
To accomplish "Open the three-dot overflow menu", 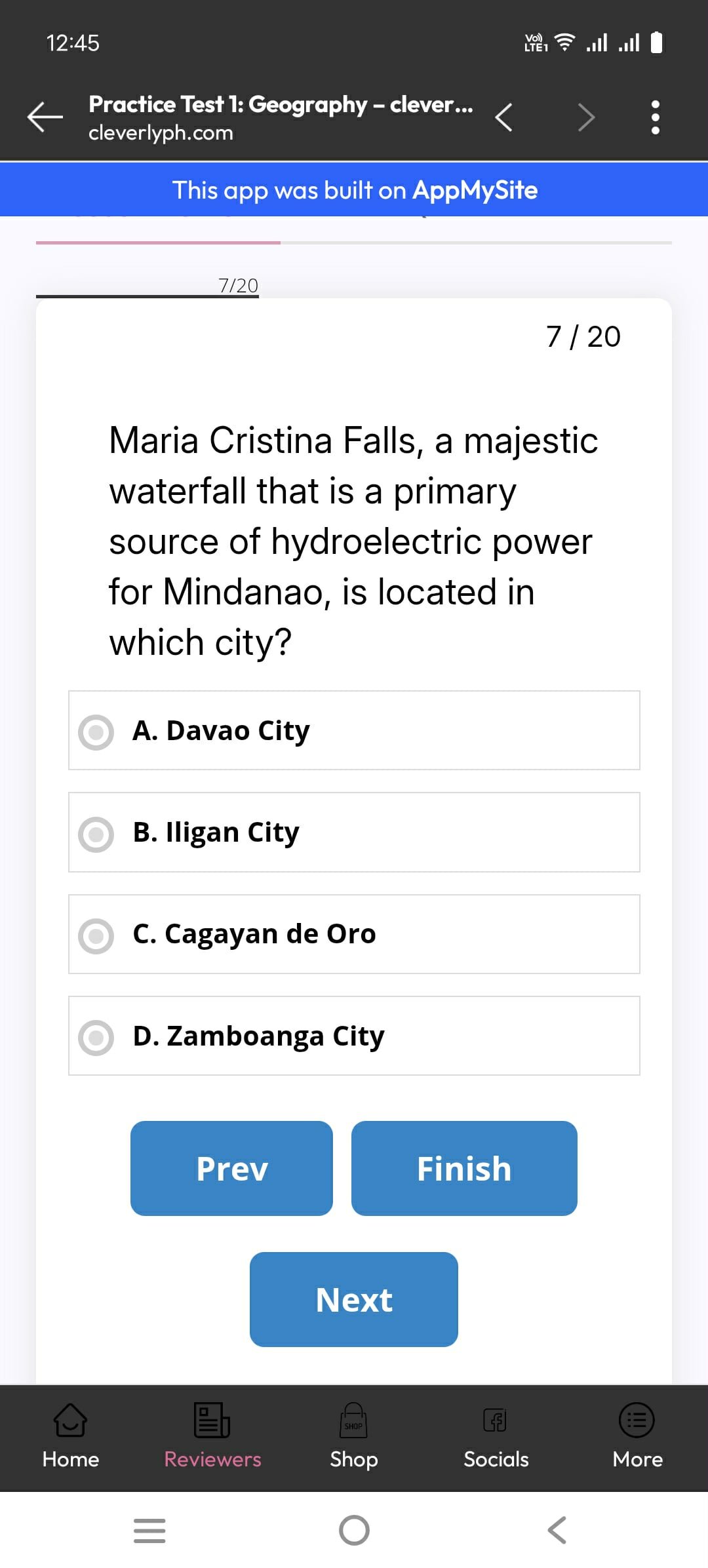I will pyautogui.click(x=654, y=117).
